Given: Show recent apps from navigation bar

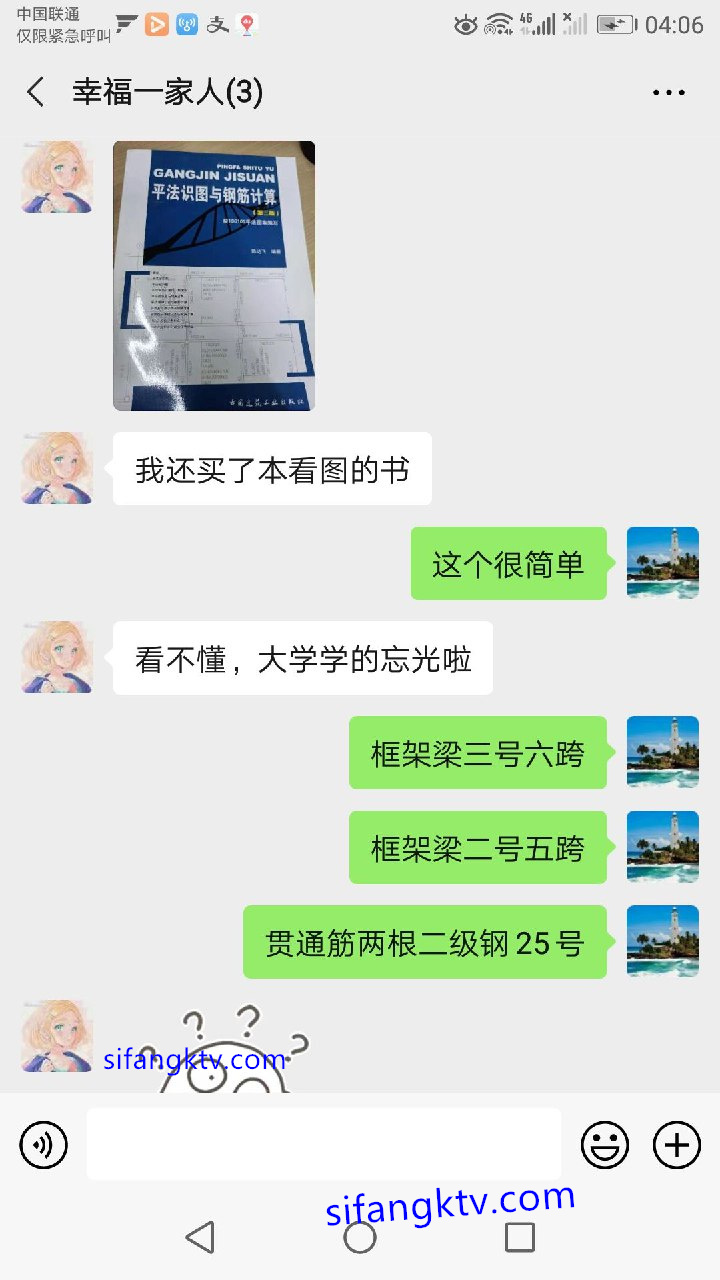Looking at the screenshot, I should click(519, 1237).
